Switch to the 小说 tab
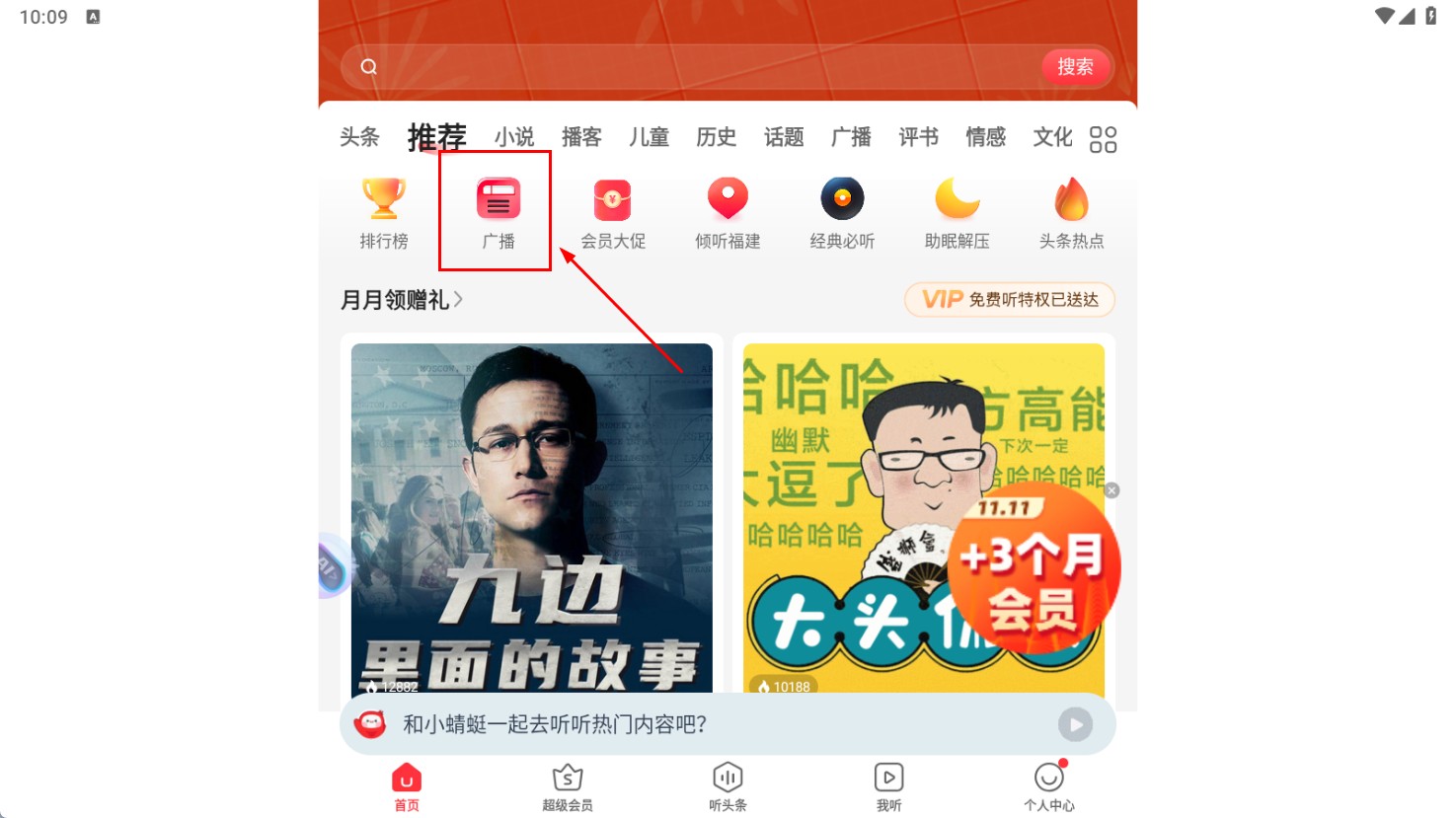Viewport: 1456px width, 818px height. pyautogui.click(x=514, y=137)
